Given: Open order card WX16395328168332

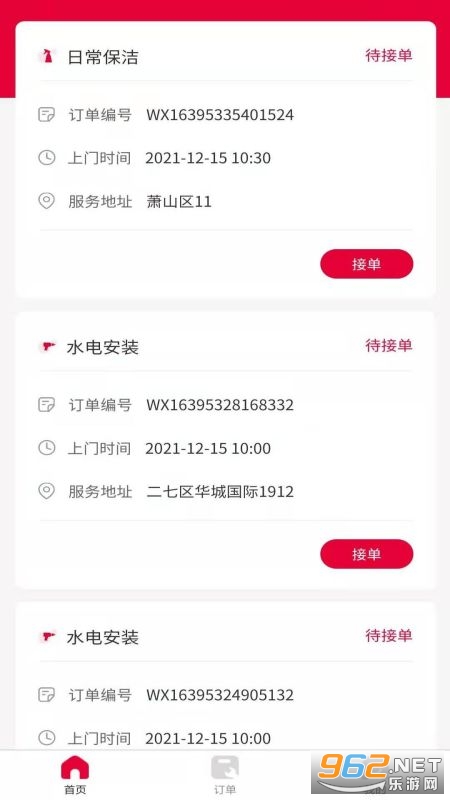Looking at the screenshot, I should click(226, 450).
